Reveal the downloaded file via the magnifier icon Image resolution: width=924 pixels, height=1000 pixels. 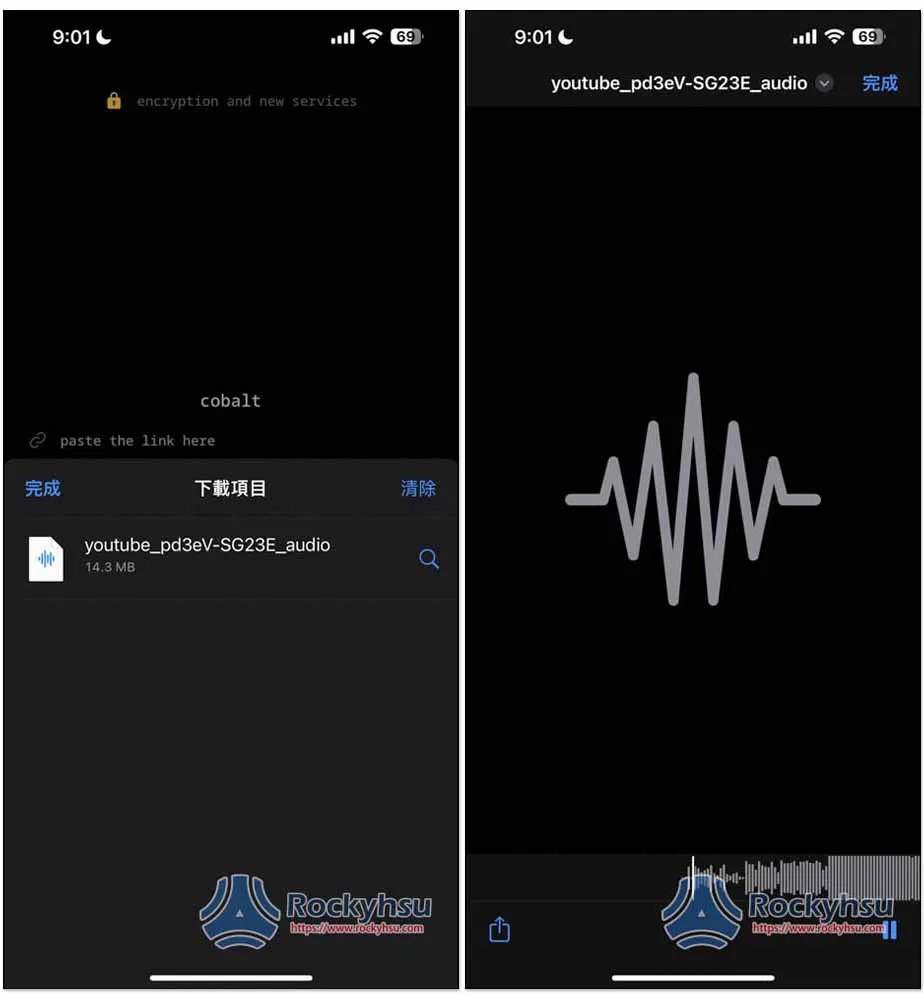(x=429, y=559)
